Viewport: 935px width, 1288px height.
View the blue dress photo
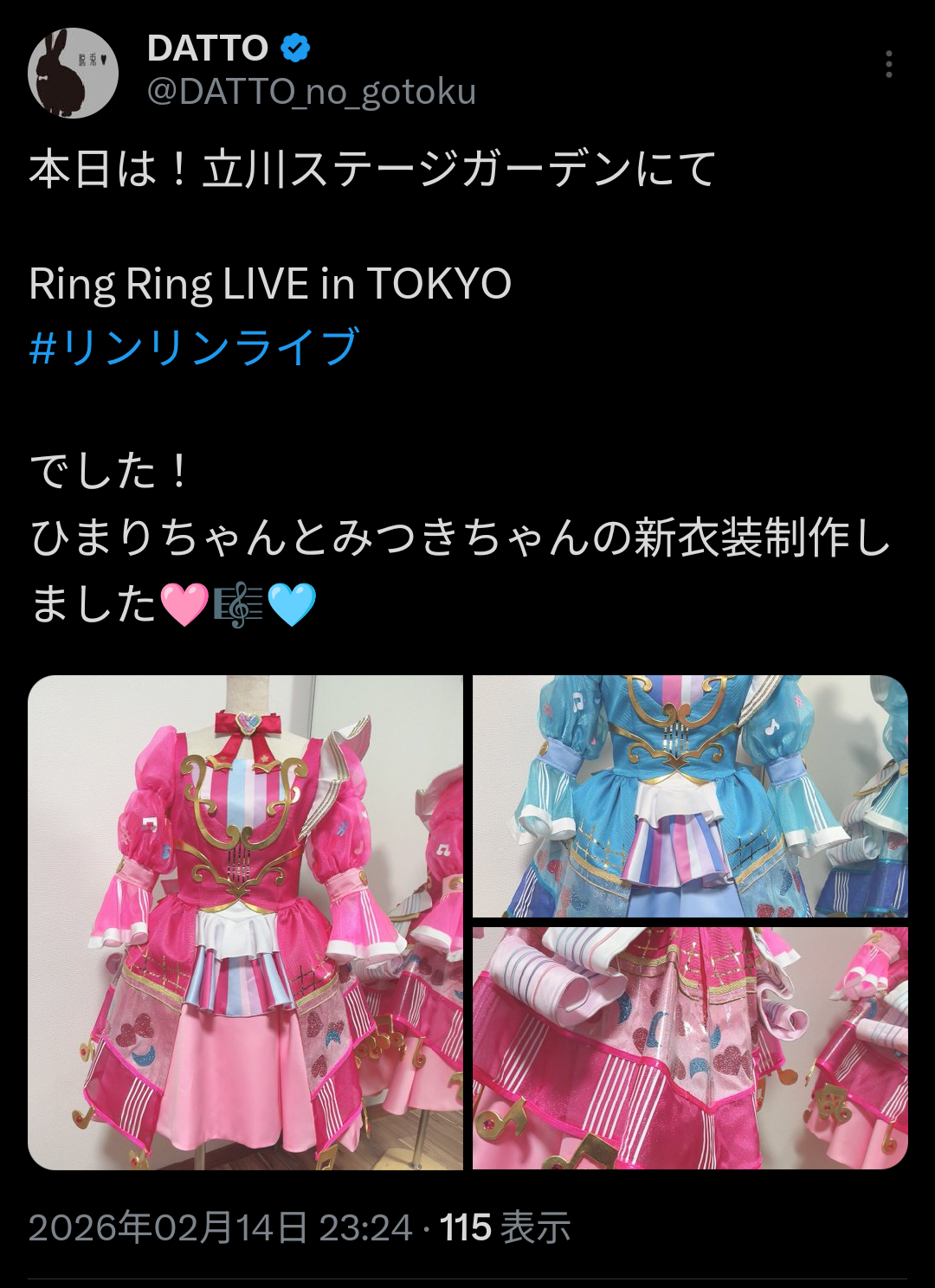click(x=690, y=795)
